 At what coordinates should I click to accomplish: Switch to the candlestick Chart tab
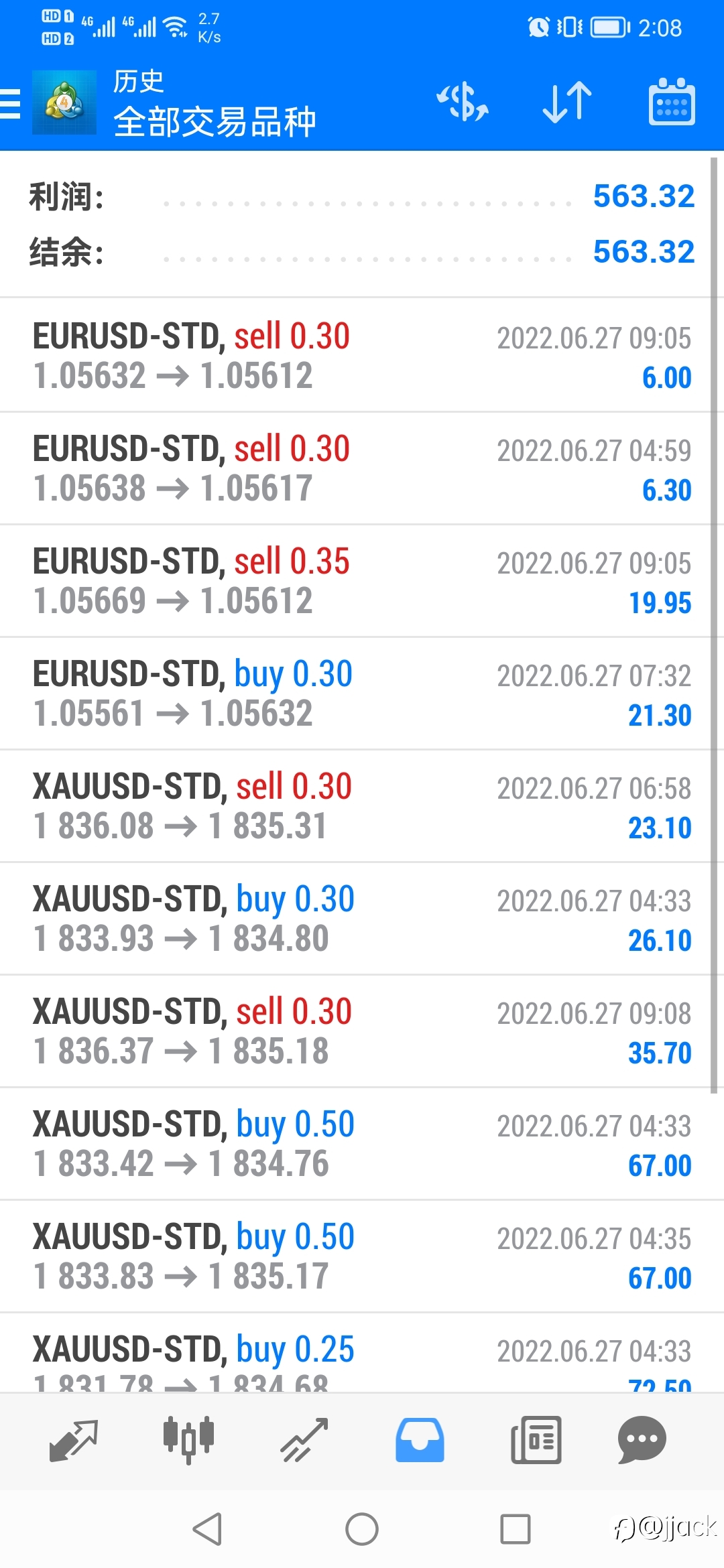[x=188, y=1440]
